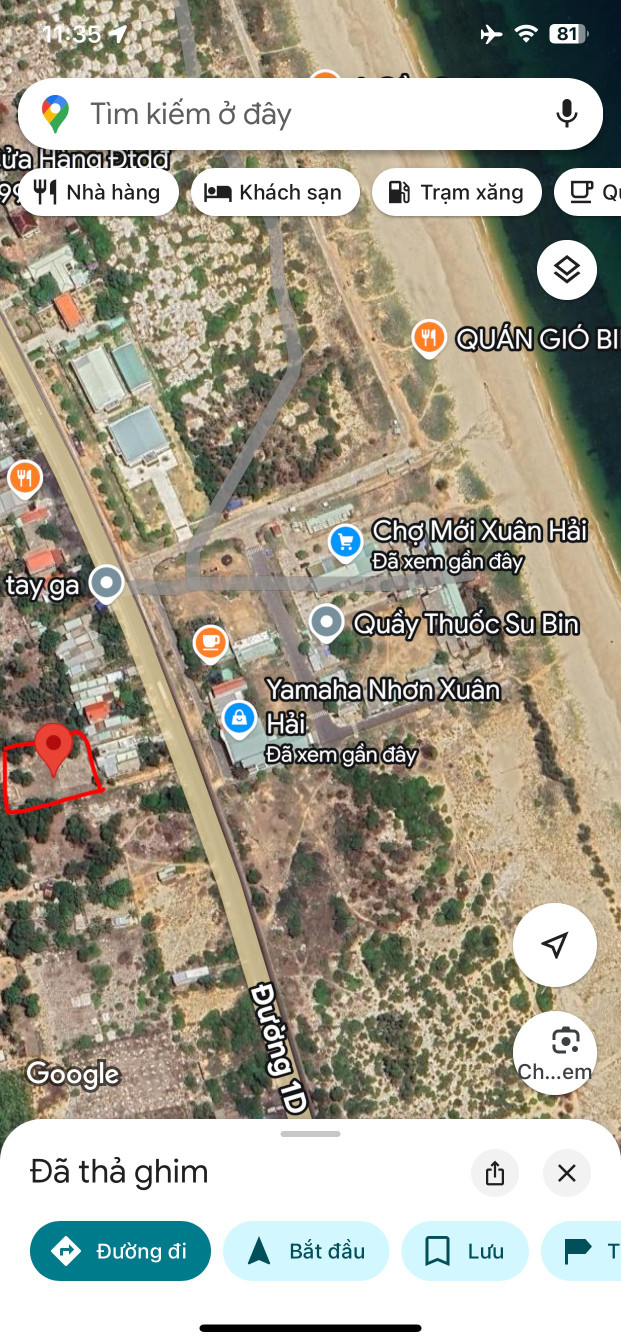Open the Yamaha Nhơn Xuân Hải marker

pos(239,717)
